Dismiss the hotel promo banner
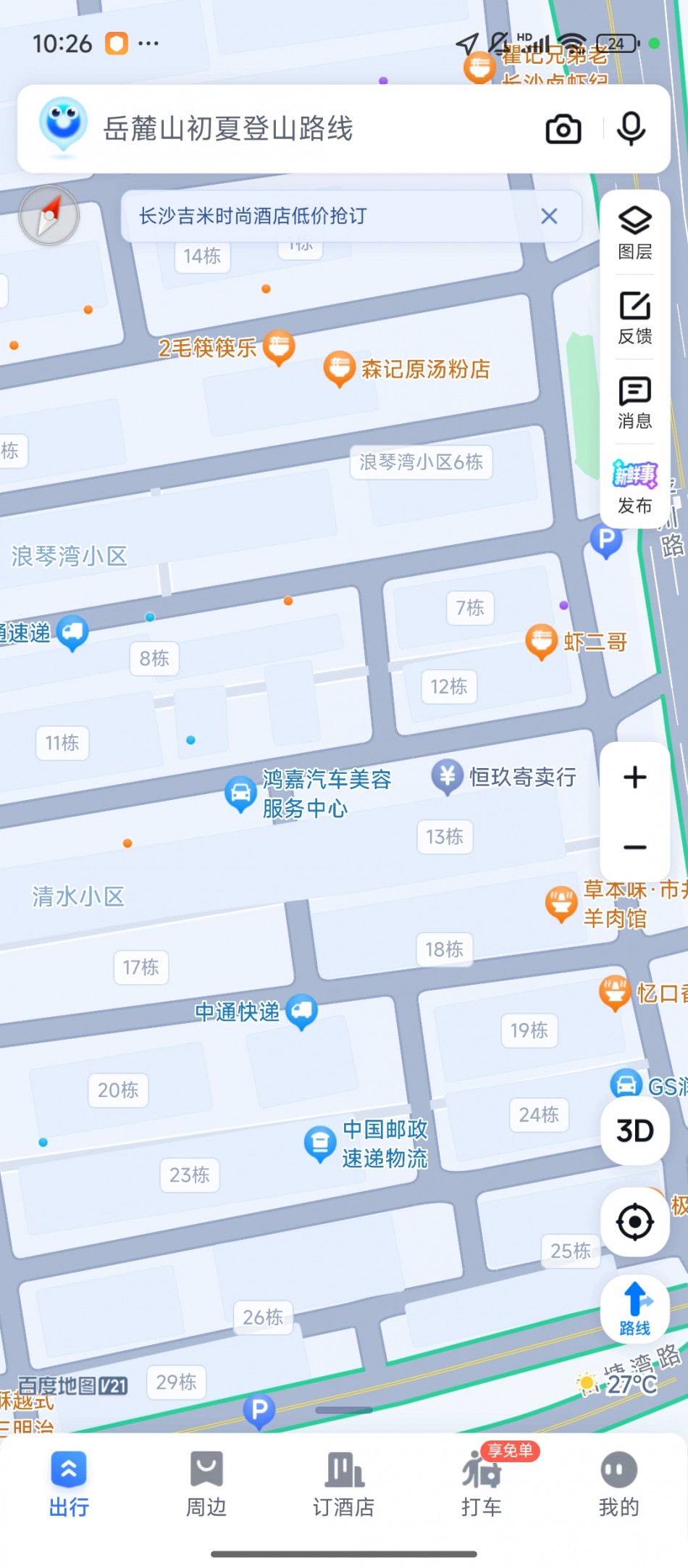Viewport: 688px width, 1568px height. (550, 216)
